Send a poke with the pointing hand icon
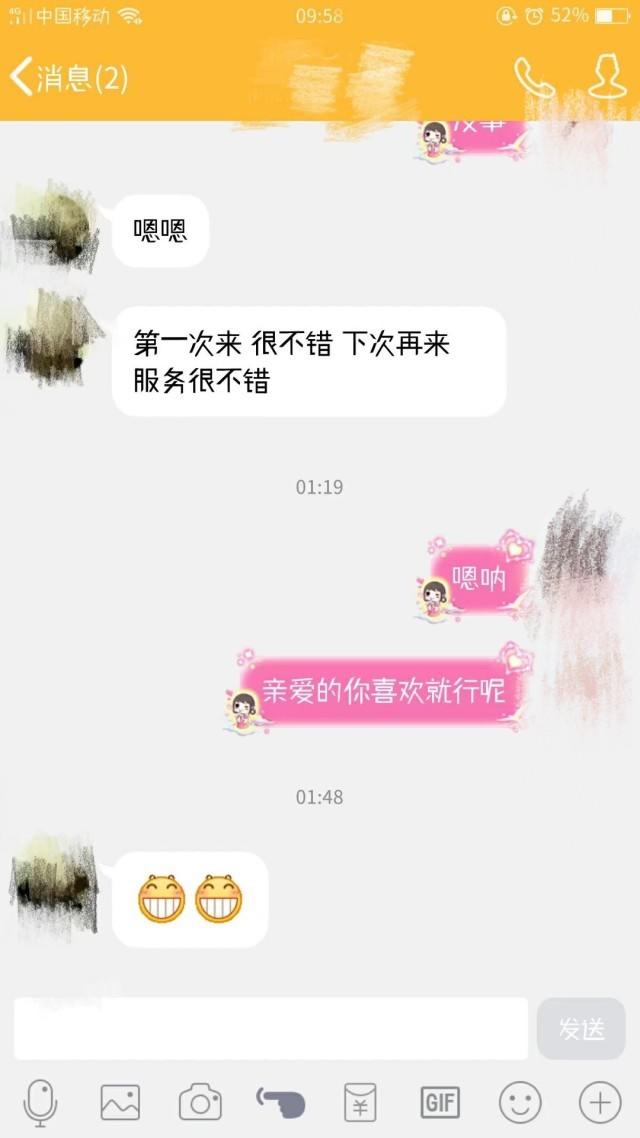Screen dimensions: 640x1138 coord(280,1102)
